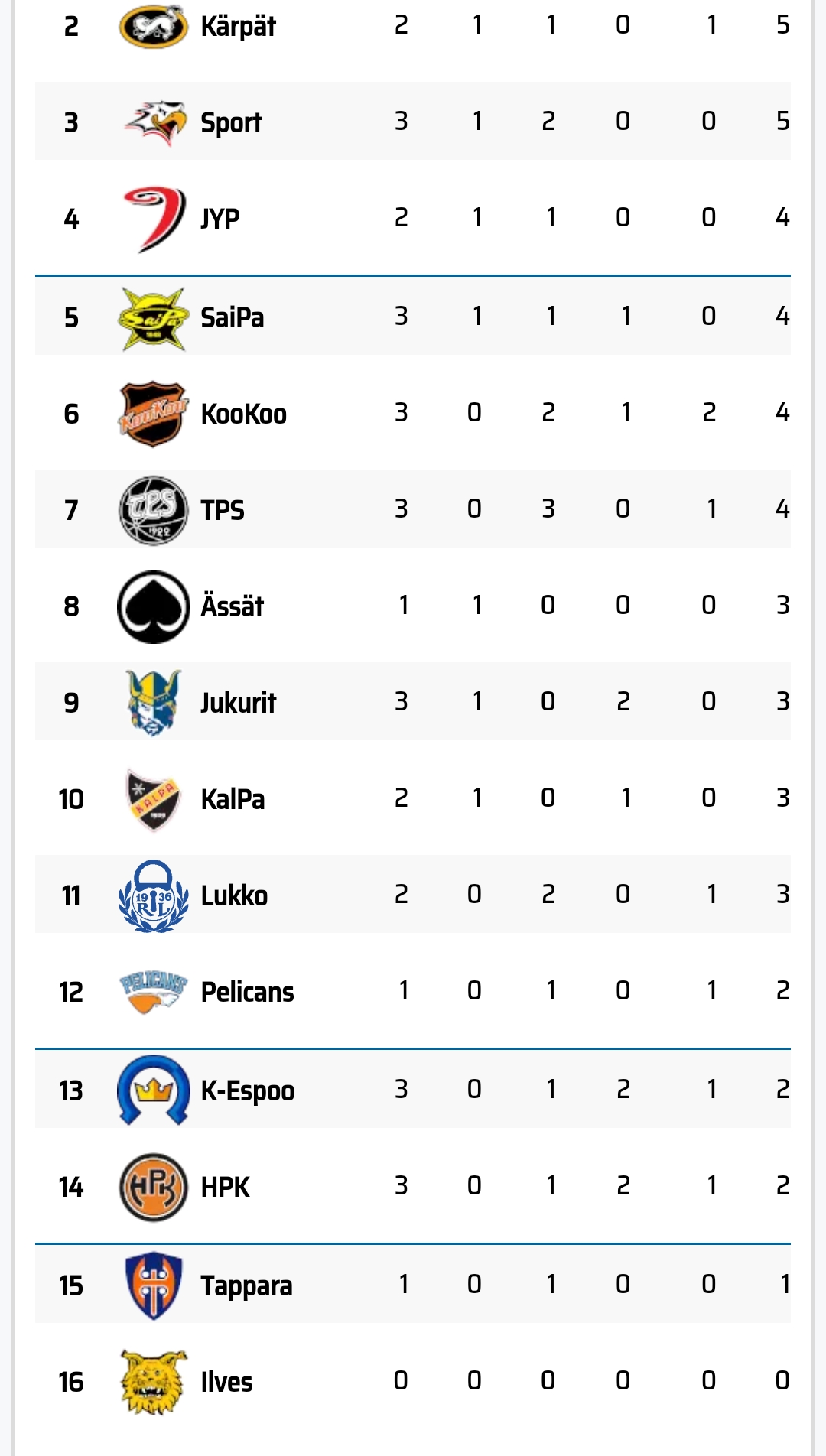Open the TPS row
This screenshot has height=1456, width=826.
(223, 510)
